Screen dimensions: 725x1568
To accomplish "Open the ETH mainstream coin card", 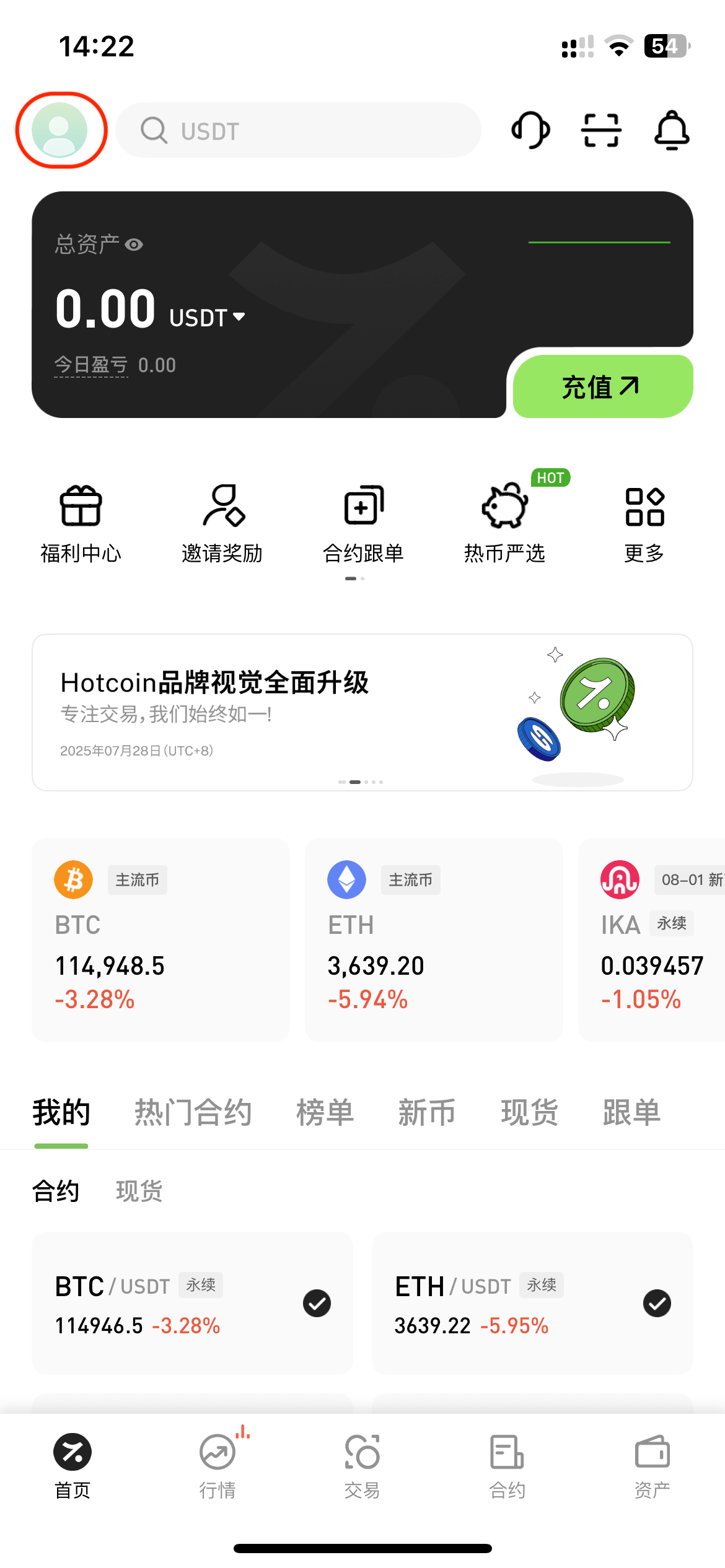I will pyautogui.click(x=434, y=939).
